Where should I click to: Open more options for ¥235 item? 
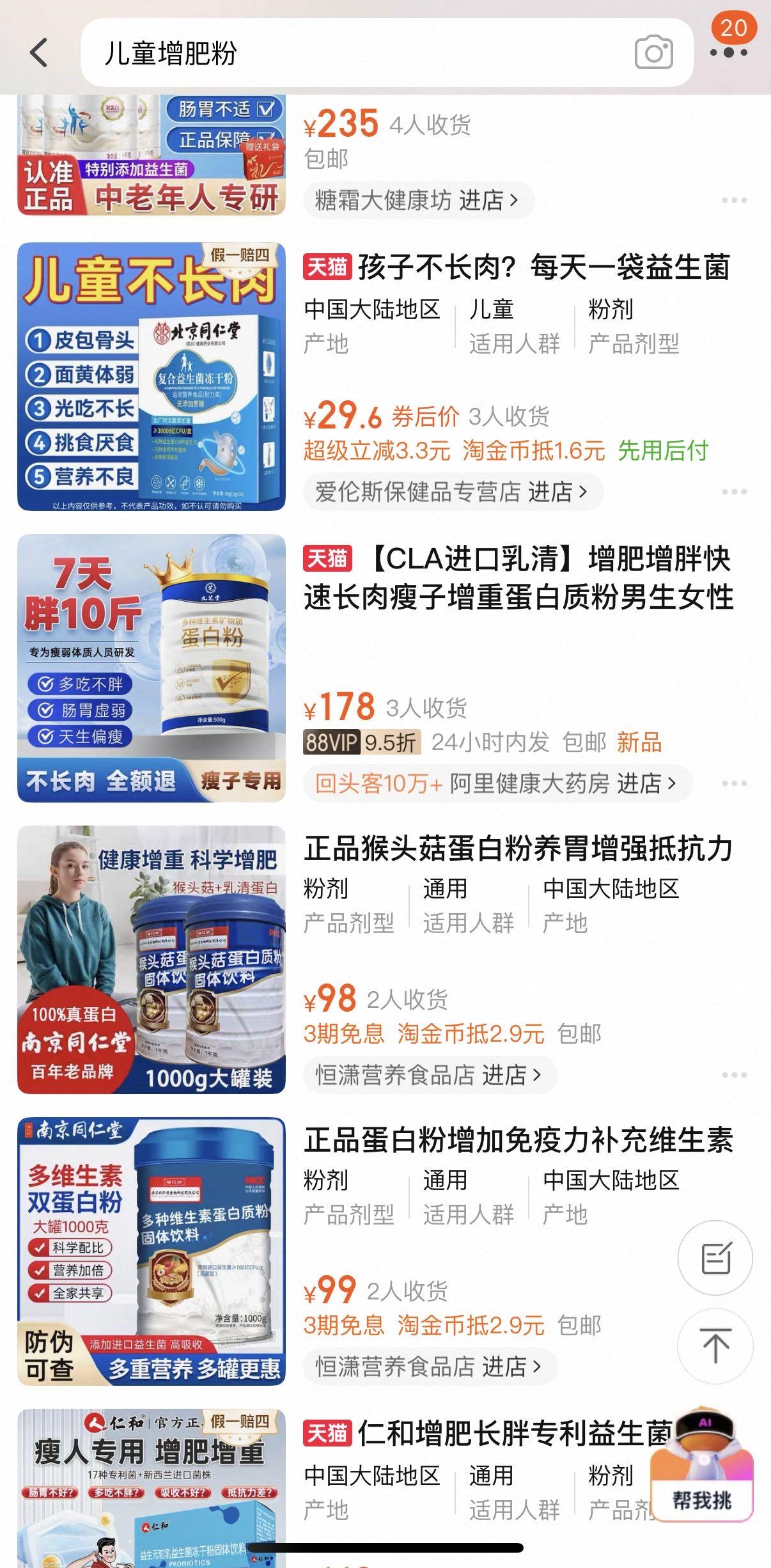pos(734,201)
